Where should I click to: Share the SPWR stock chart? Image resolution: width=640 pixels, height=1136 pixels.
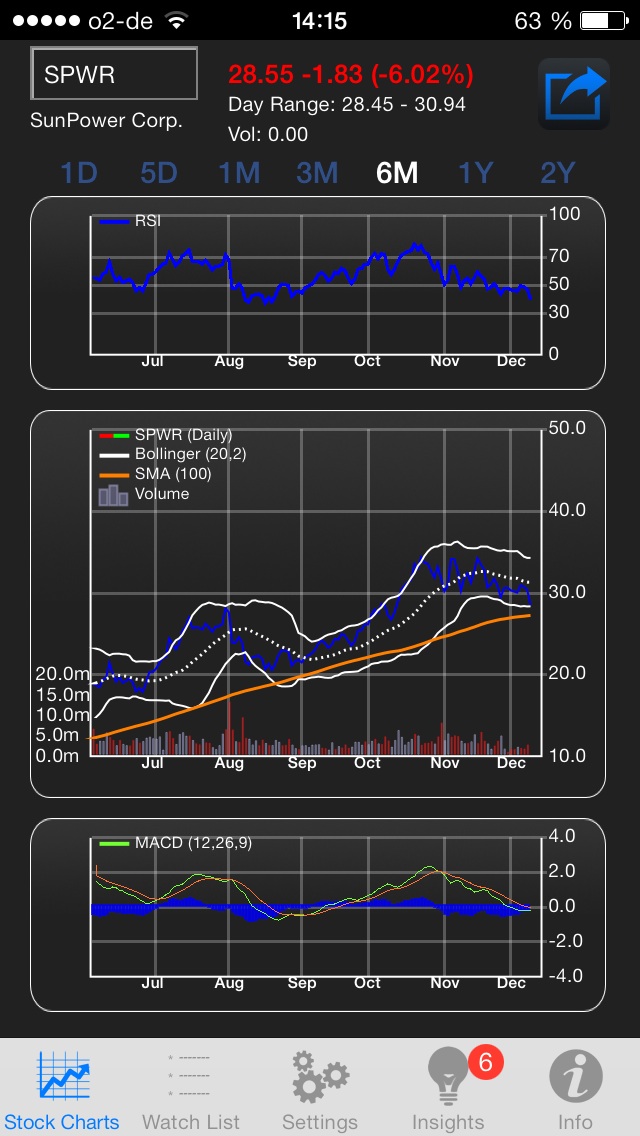pos(574,94)
